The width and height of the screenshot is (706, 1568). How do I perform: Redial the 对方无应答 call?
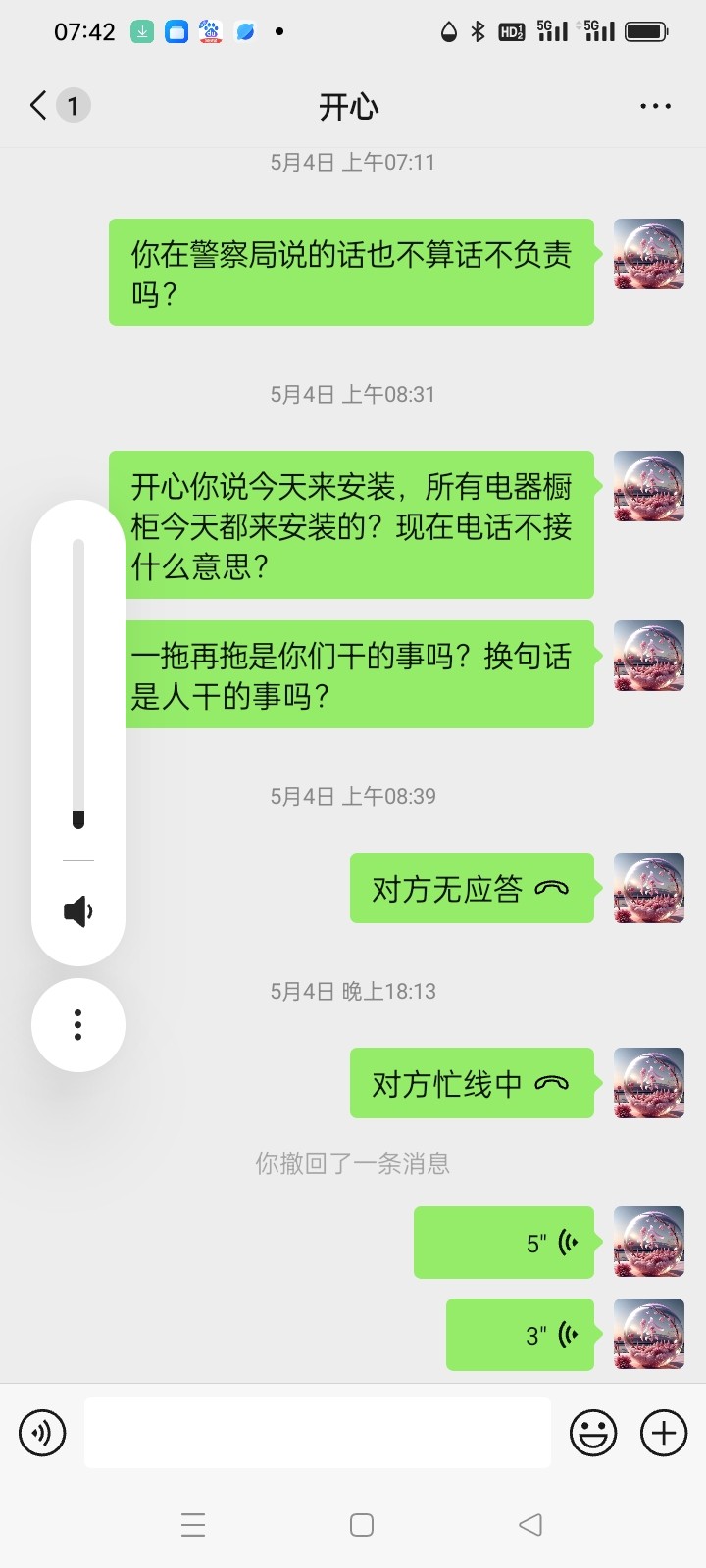point(472,888)
